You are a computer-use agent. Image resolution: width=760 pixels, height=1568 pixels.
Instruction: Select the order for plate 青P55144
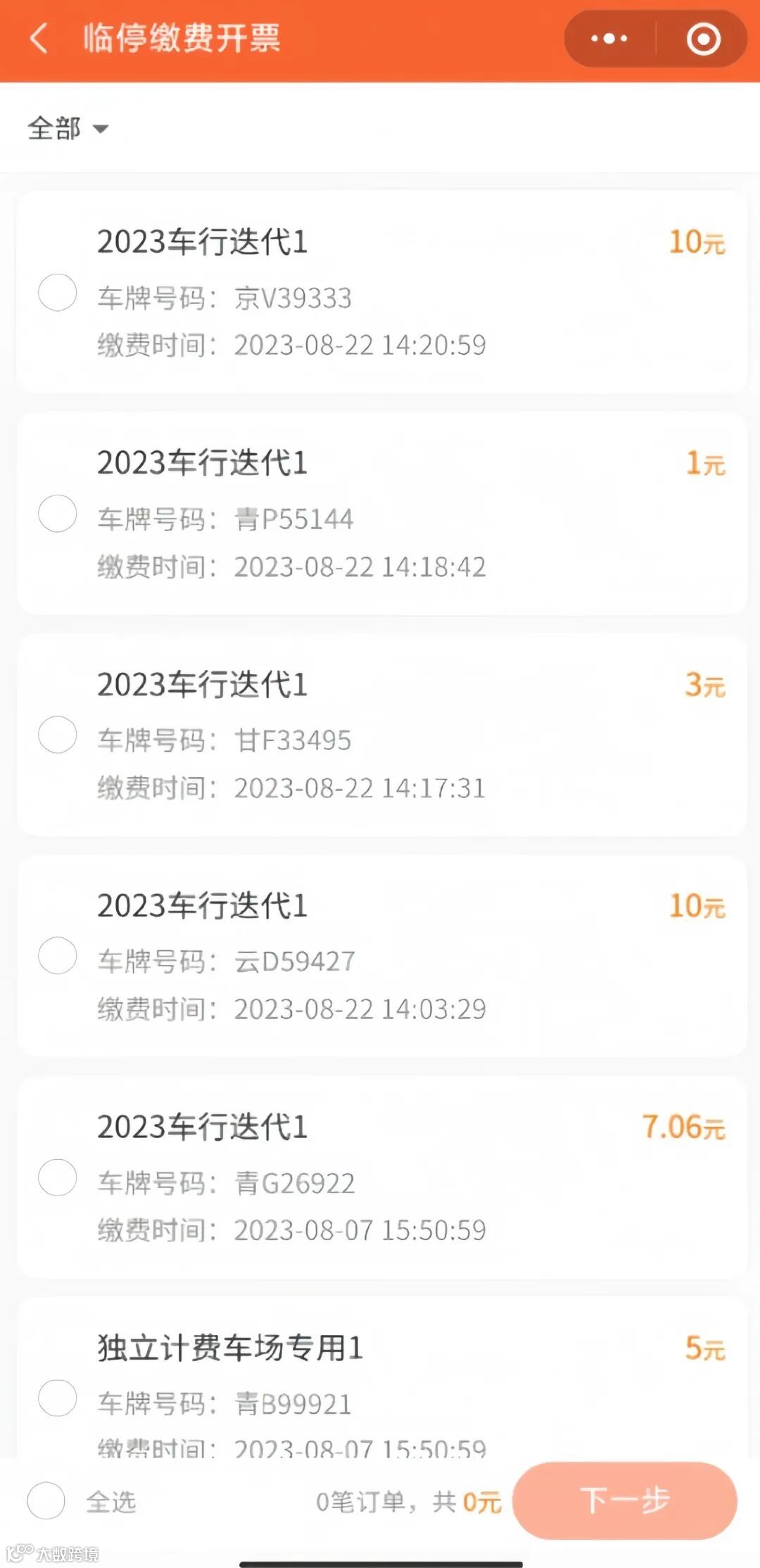click(57, 514)
